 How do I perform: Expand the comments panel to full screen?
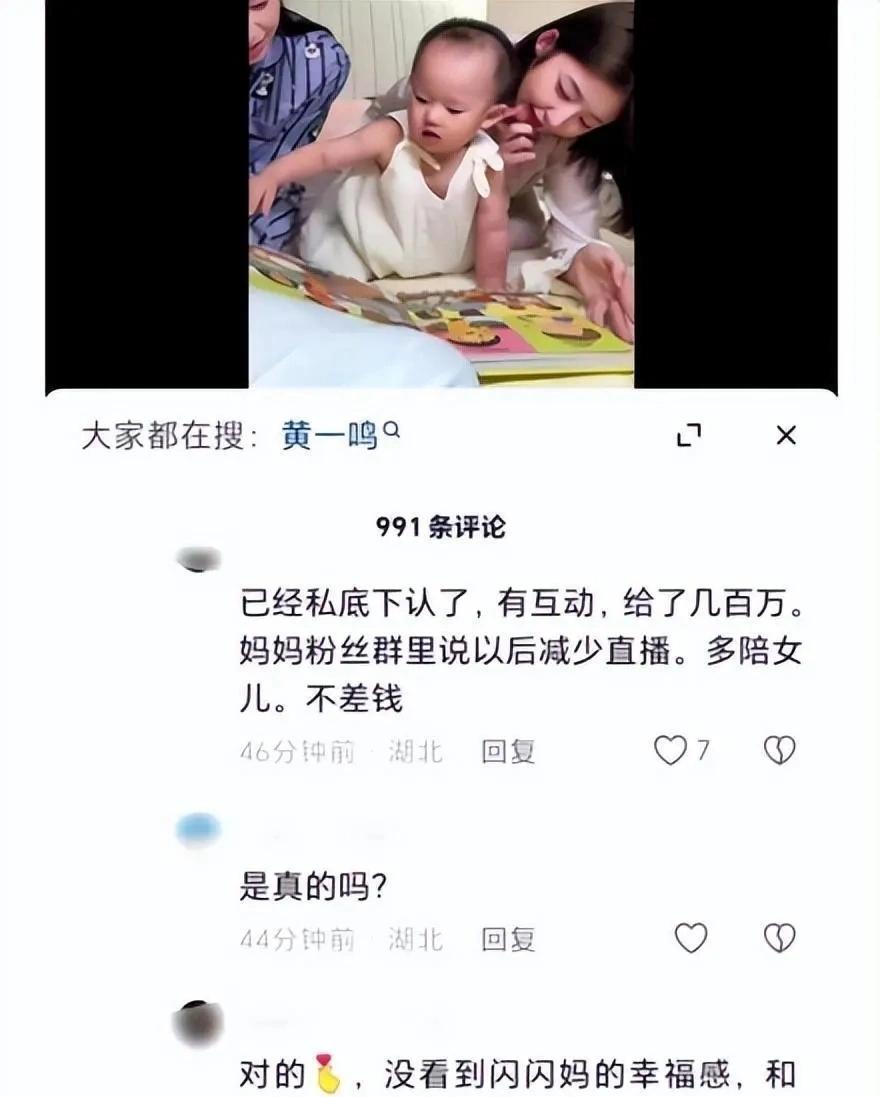tap(689, 435)
